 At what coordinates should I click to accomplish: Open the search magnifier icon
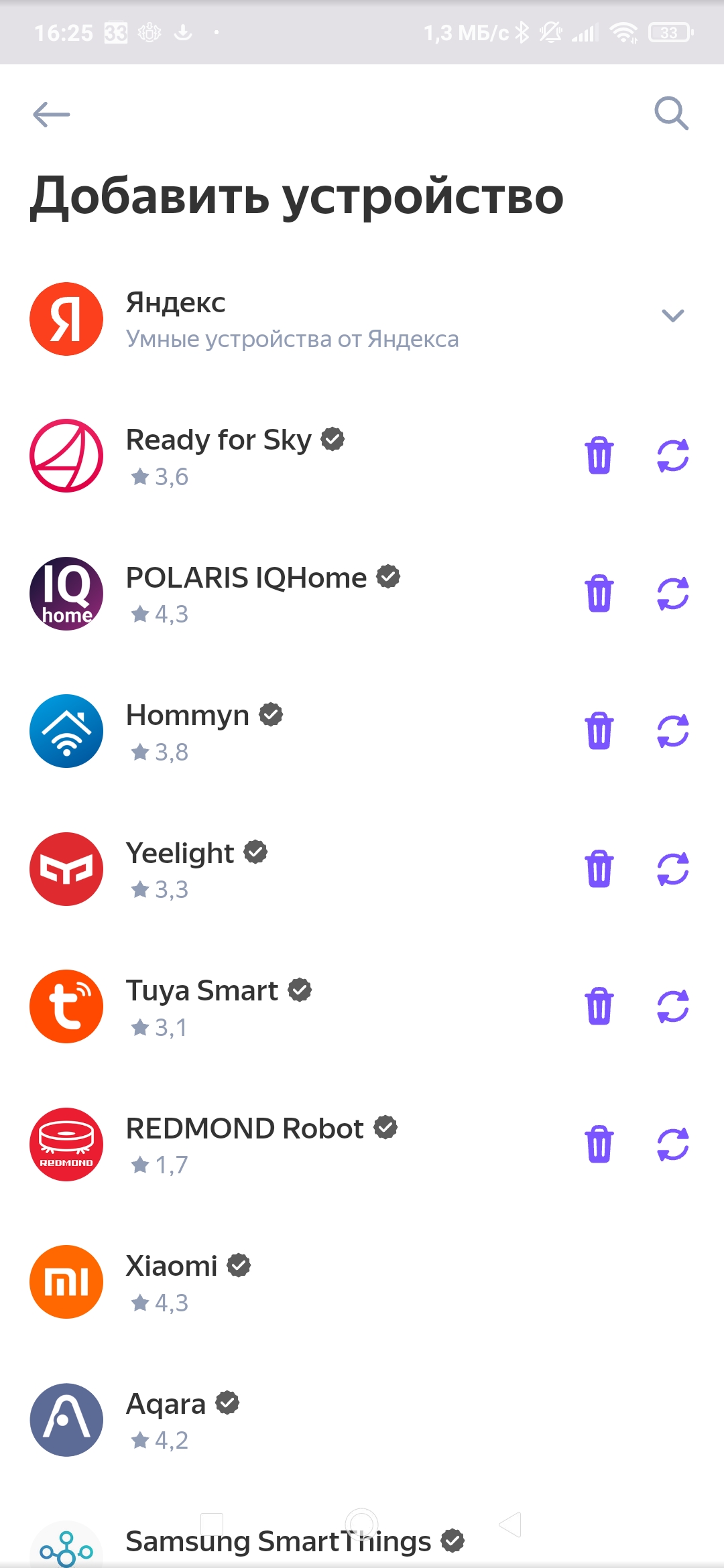pyautogui.click(x=671, y=113)
